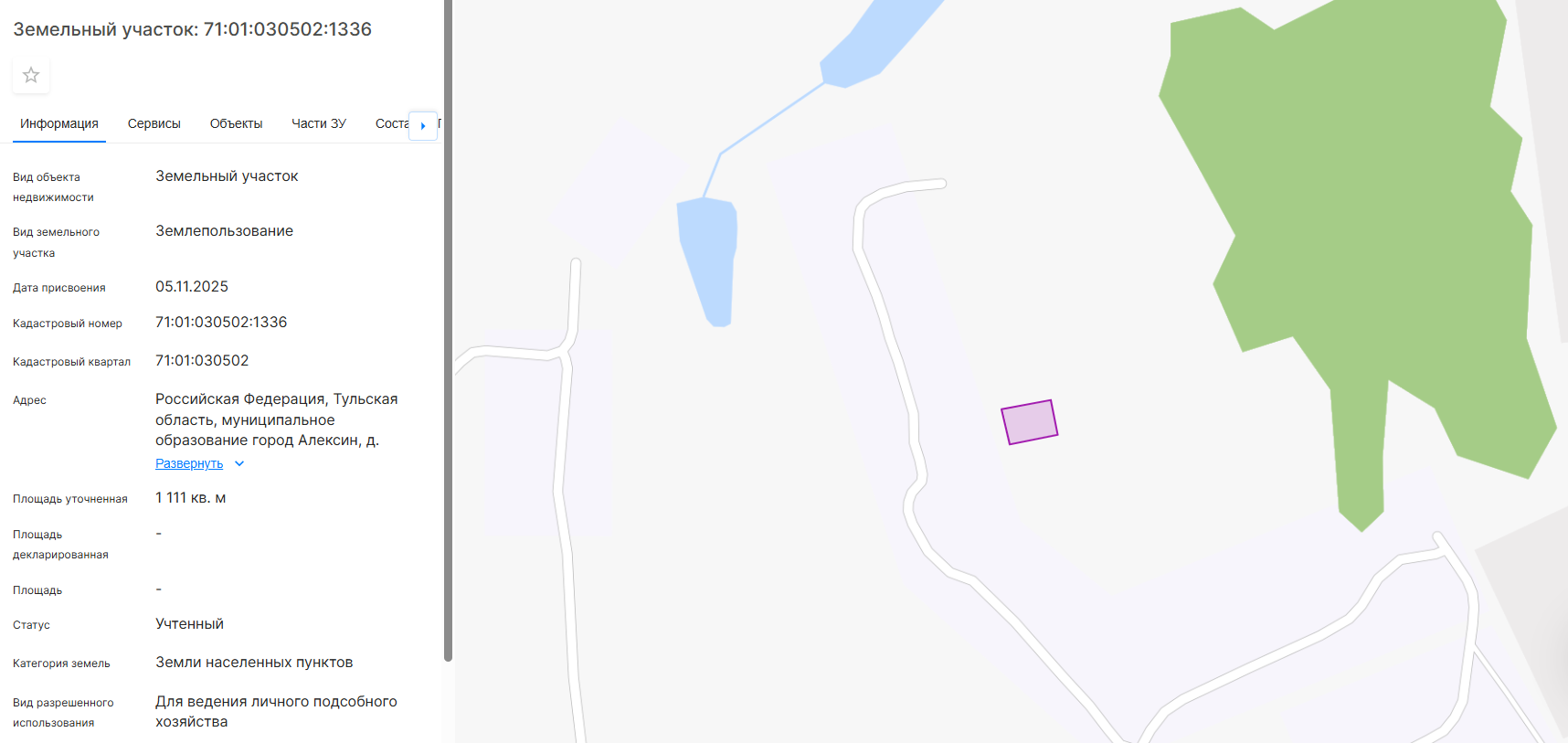Select the highlighted purple plot on map
The width and height of the screenshot is (1568, 743).
coord(1029,422)
